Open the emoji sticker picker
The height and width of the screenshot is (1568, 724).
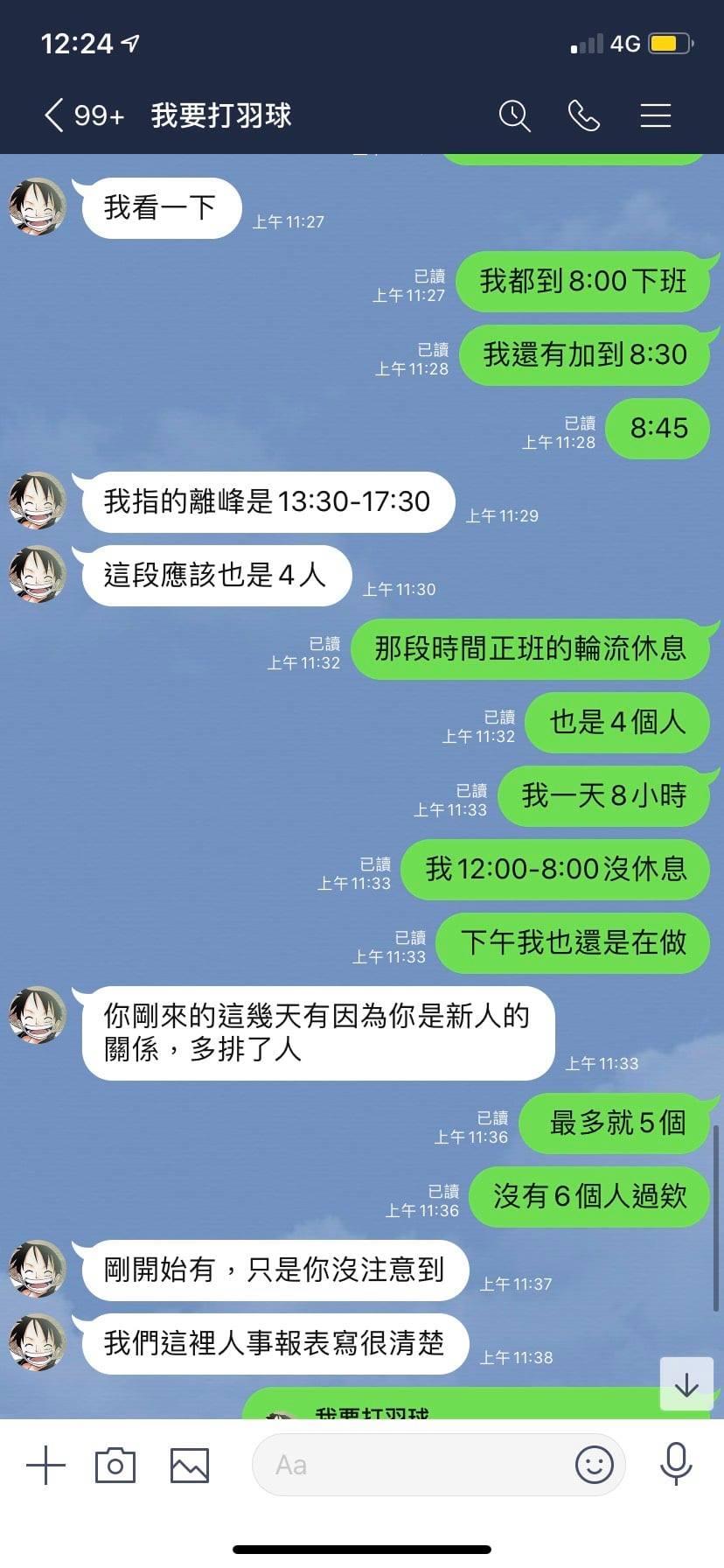595,1465
